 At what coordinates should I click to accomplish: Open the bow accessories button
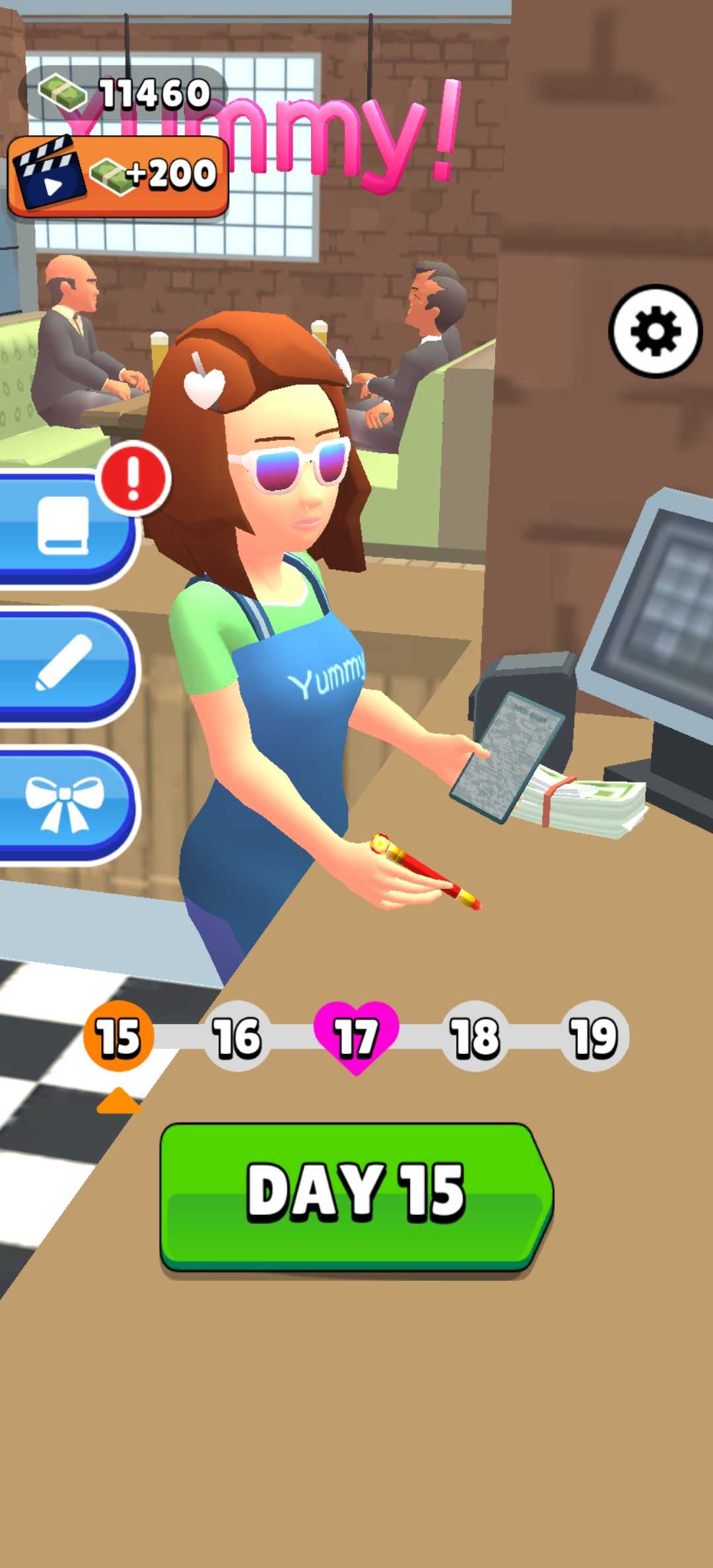63,804
